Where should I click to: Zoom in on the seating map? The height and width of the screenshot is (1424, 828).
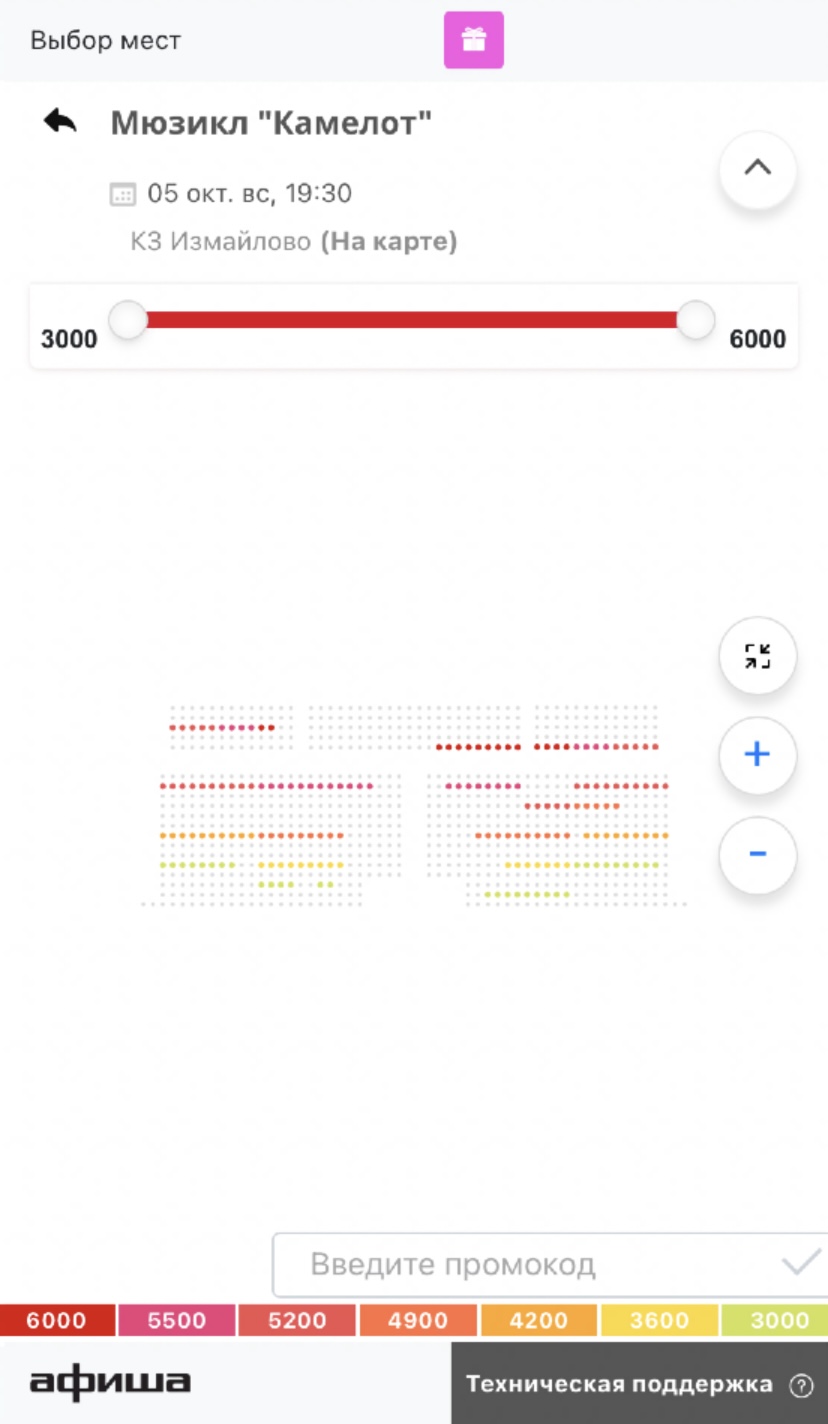coord(757,754)
